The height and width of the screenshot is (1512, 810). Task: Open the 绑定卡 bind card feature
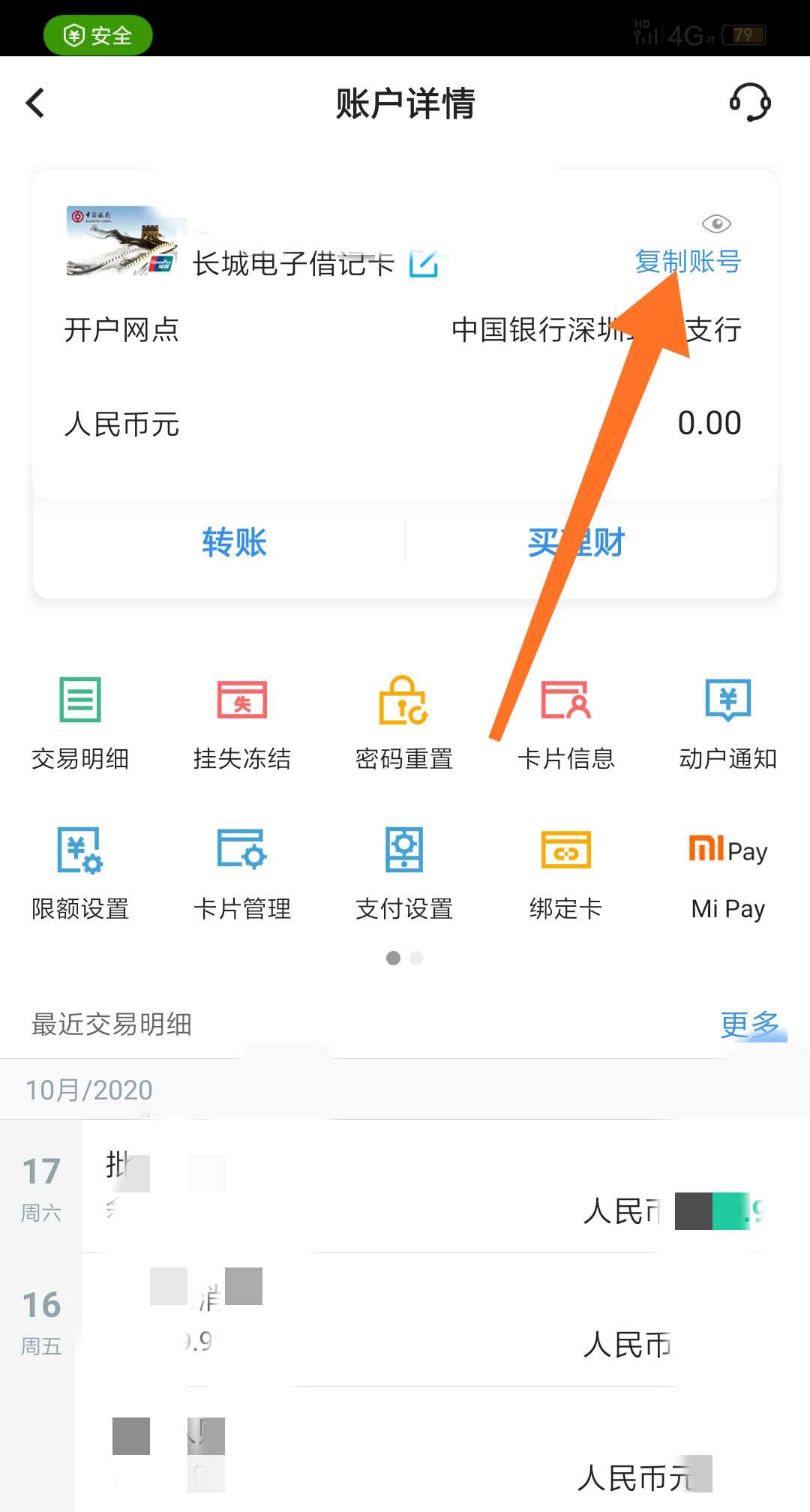(566, 870)
